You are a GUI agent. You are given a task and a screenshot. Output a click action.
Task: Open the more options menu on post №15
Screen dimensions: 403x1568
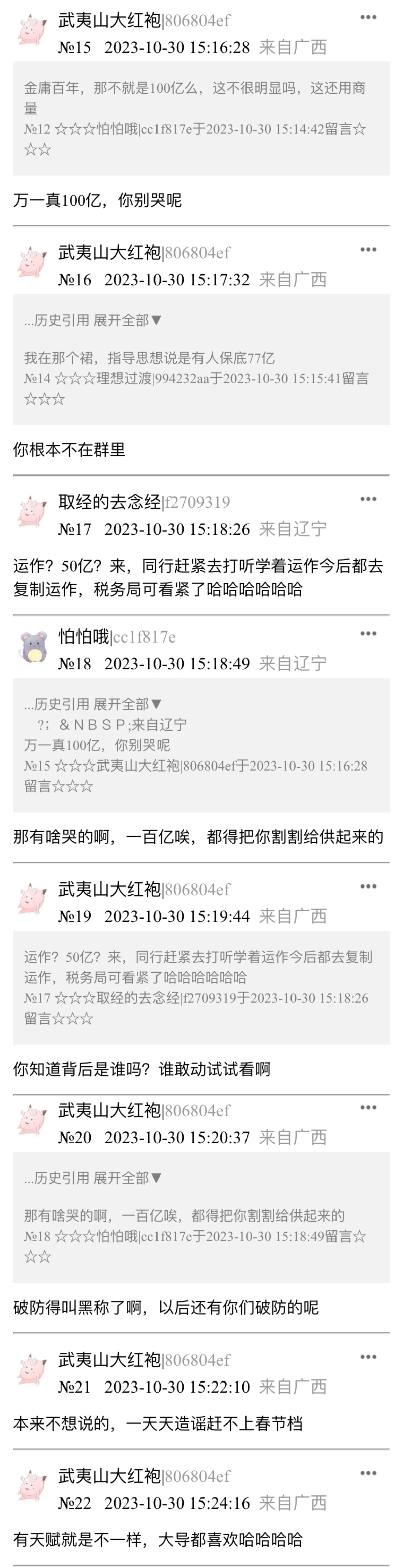[x=368, y=18]
